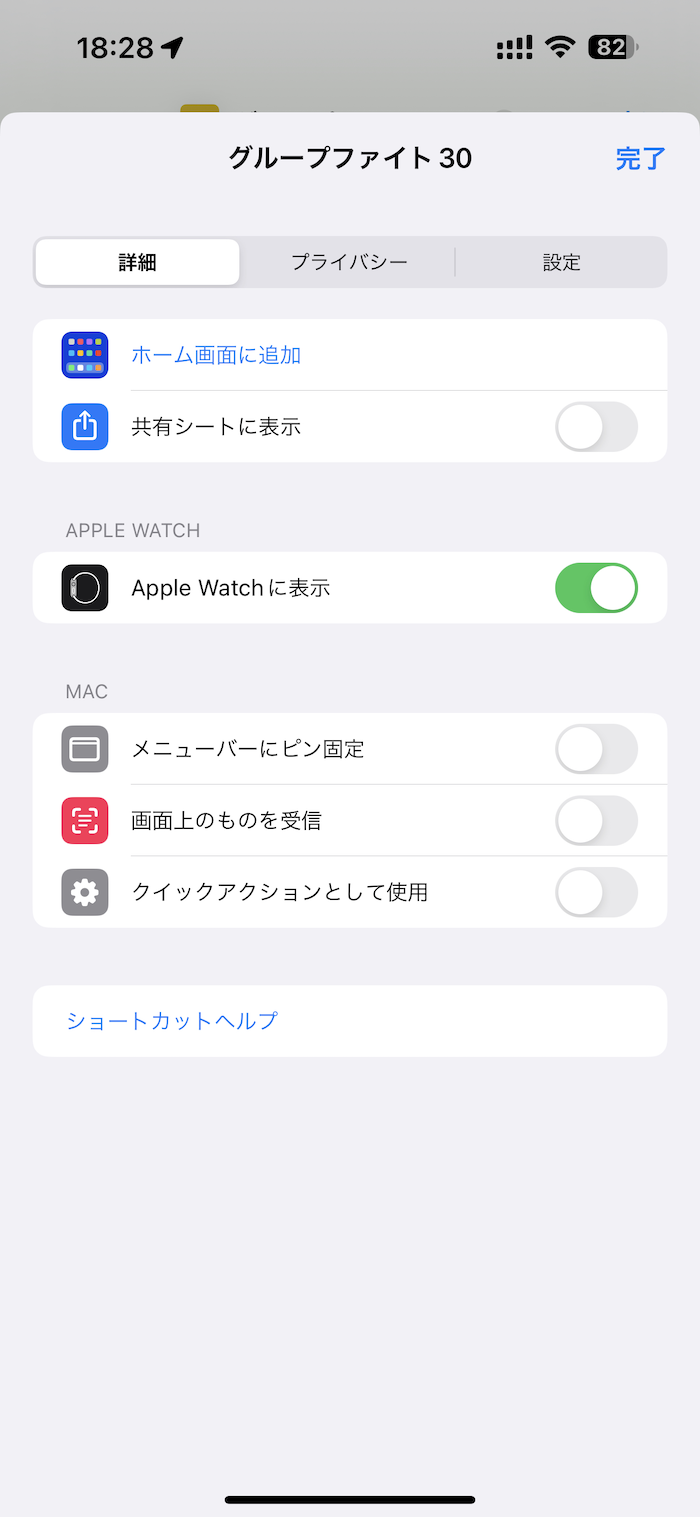
Task: Toggle メニューバーにピン固定 on
Action: tap(596, 749)
